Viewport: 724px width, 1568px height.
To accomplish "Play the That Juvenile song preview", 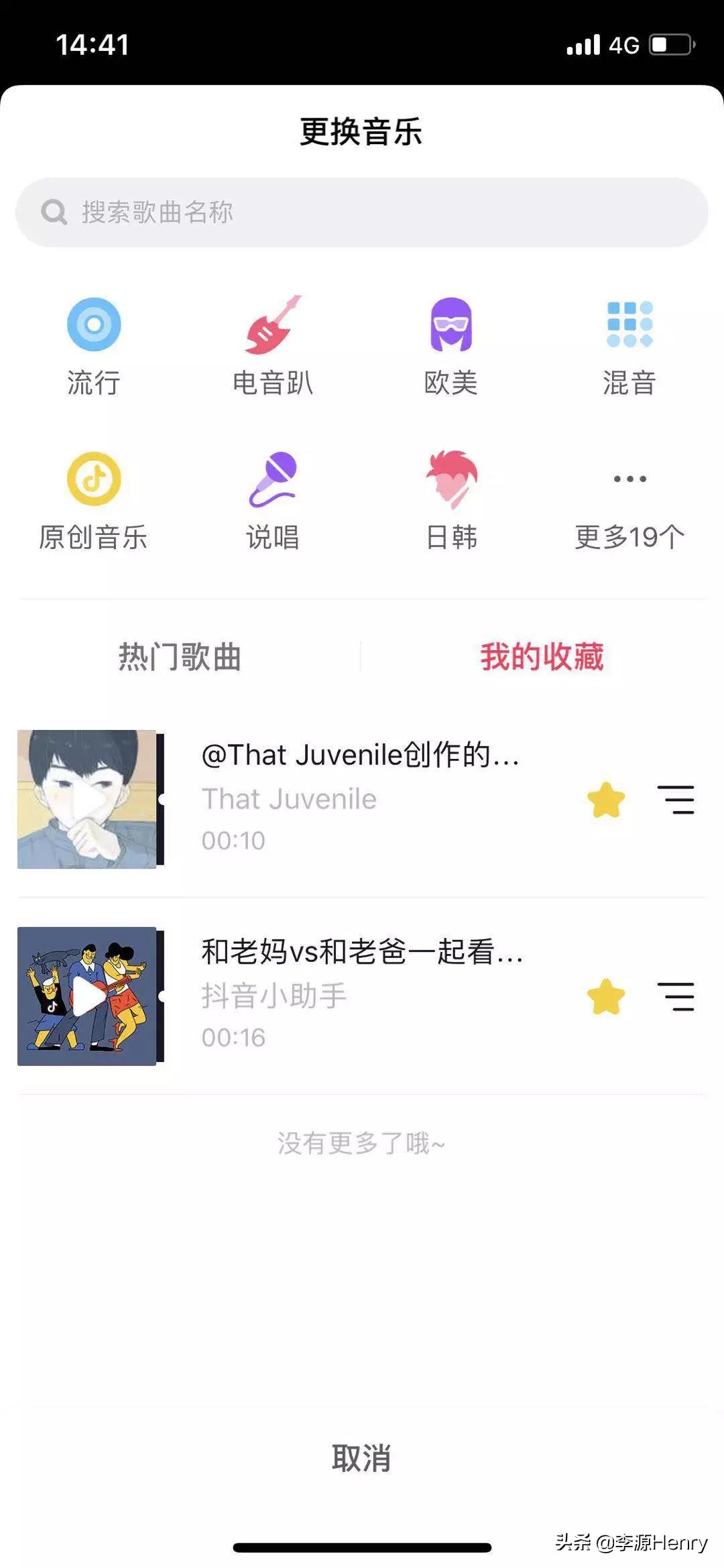I will pyautogui.click(x=87, y=799).
